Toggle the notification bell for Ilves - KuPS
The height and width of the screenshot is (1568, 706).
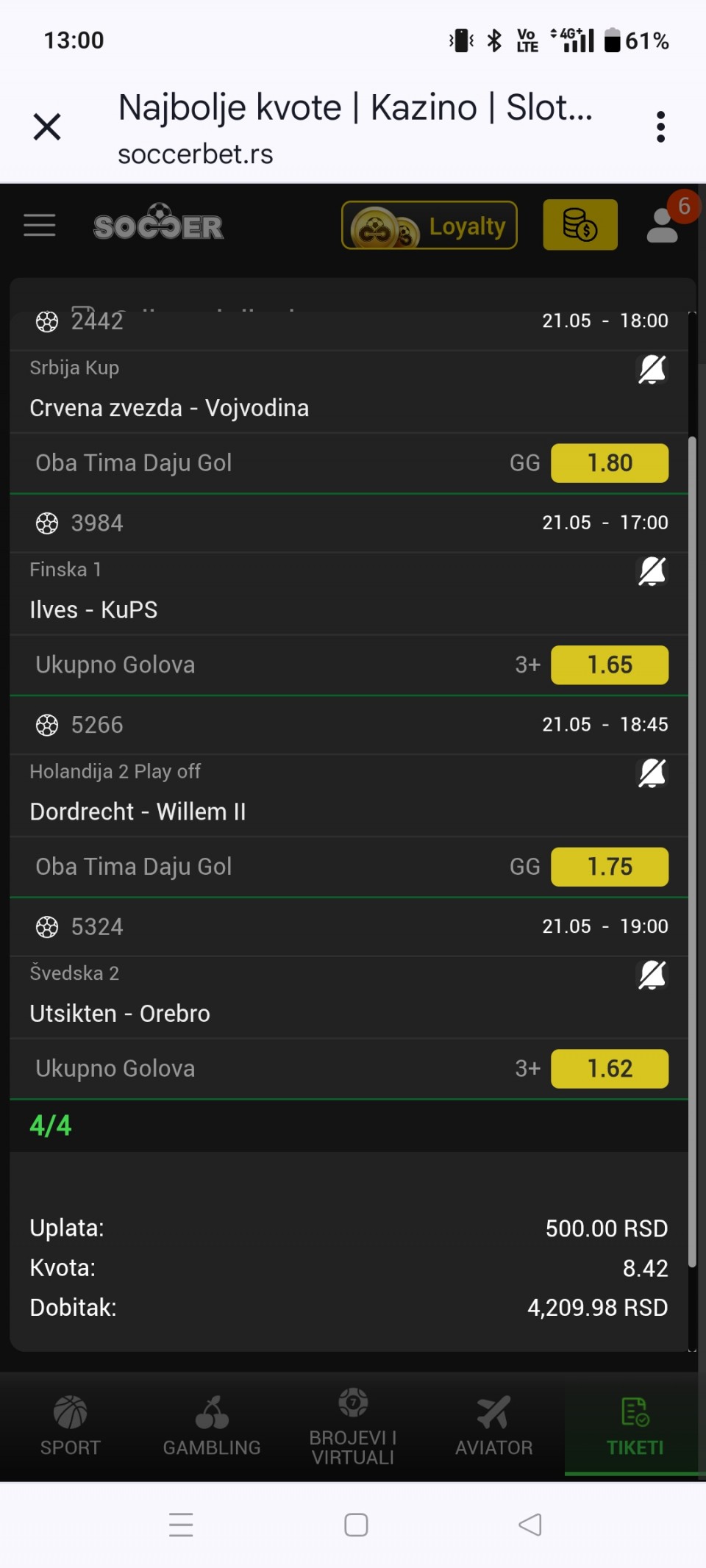click(652, 570)
